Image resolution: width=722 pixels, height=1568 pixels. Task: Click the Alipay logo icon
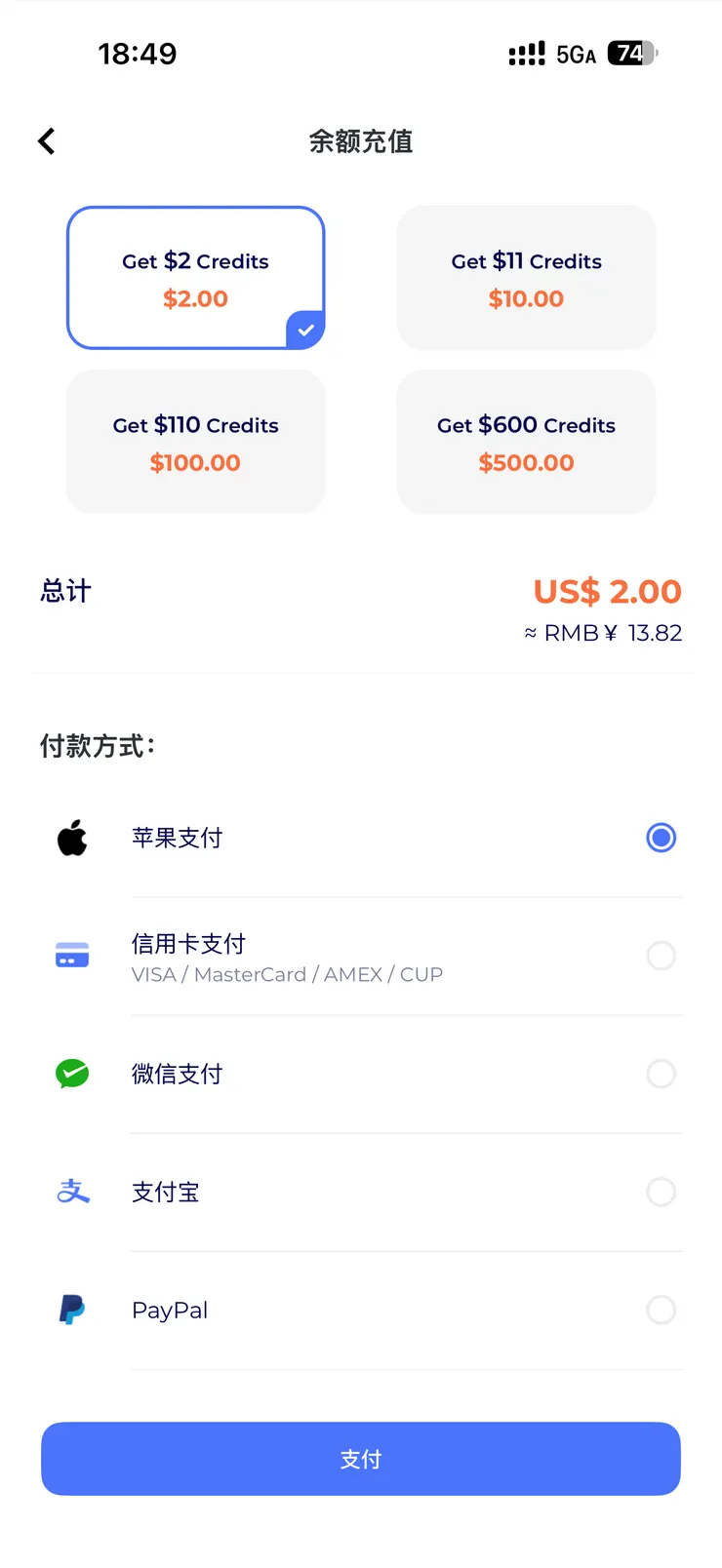[72, 1192]
